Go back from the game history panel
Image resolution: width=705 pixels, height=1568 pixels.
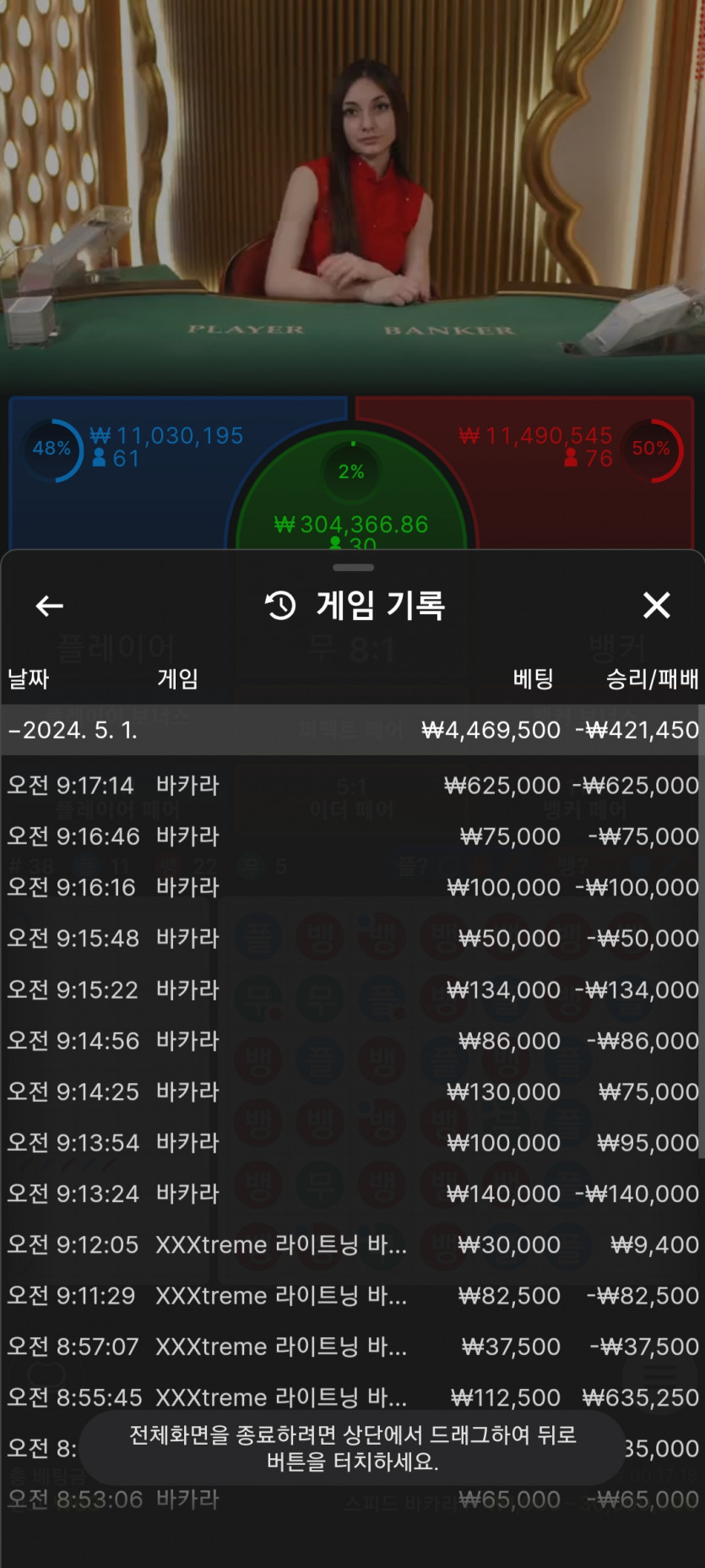tap(50, 606)
